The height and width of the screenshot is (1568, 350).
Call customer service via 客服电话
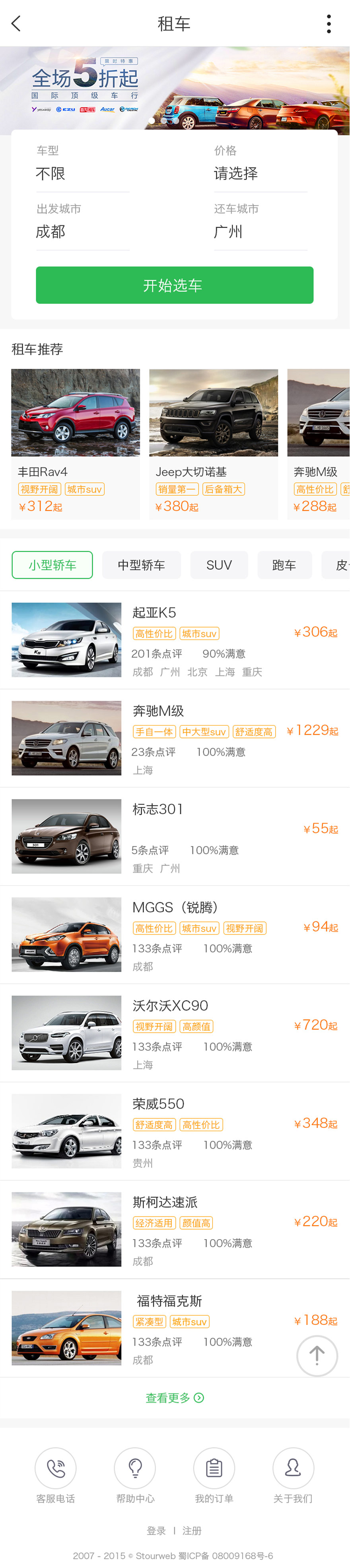point(56,1475)
